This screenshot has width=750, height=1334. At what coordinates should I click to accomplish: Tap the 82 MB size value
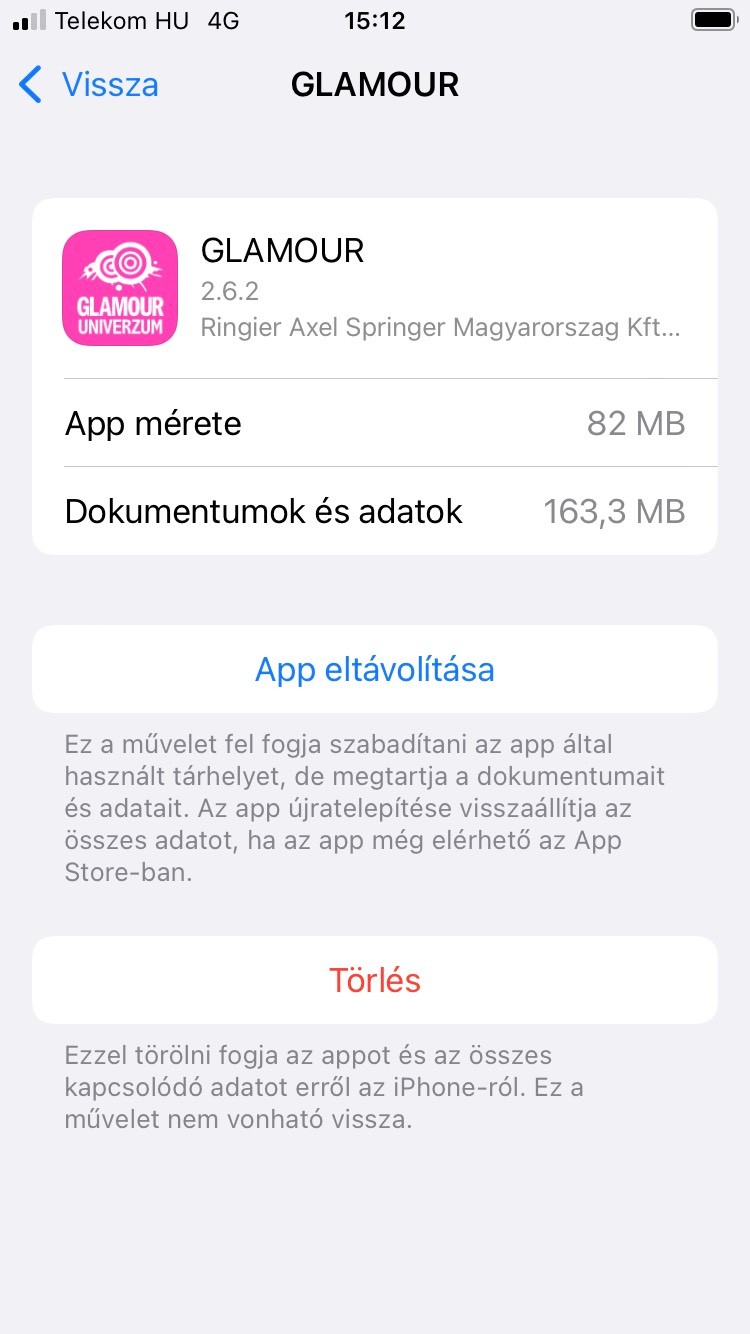(636, 423)
